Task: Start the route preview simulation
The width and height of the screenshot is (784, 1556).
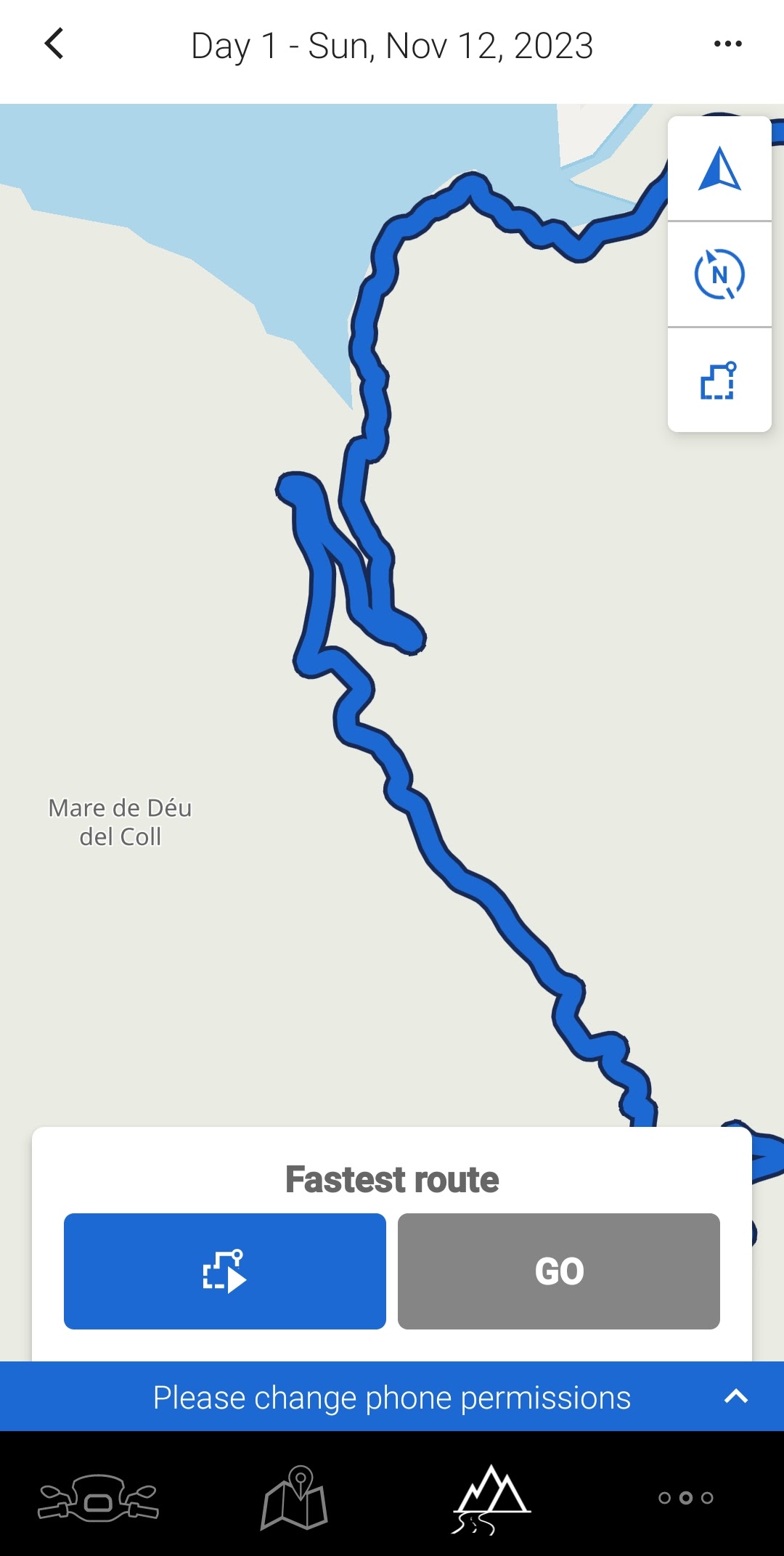Action: (225, 1271)
